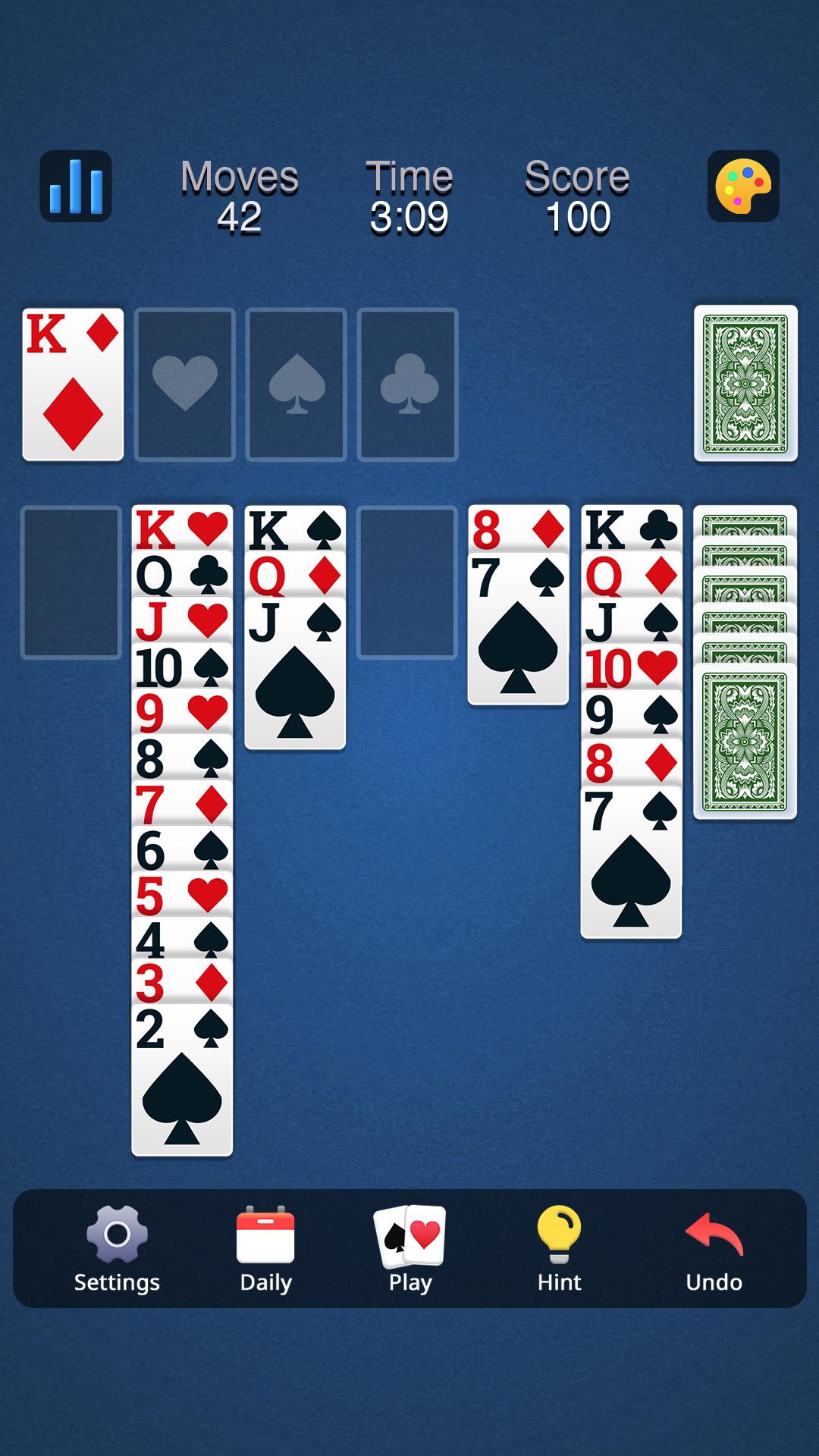The height and width of the screenshot is (1456, 819).
Task: Select the King of hearts card
Action: coord(182,528)
